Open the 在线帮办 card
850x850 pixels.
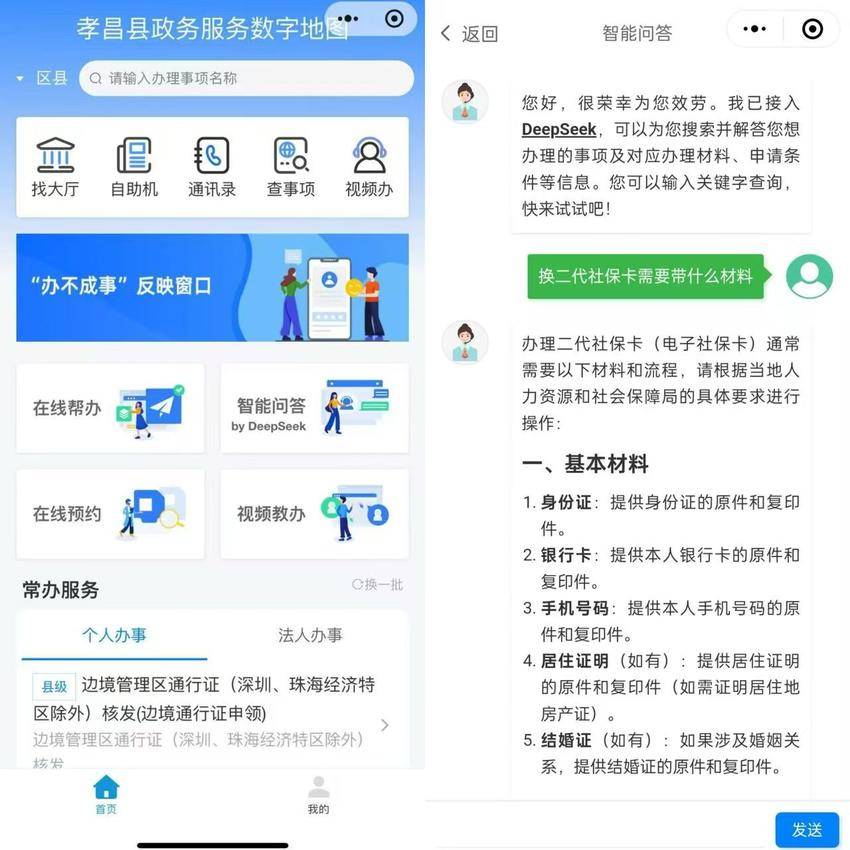[110, 408]
